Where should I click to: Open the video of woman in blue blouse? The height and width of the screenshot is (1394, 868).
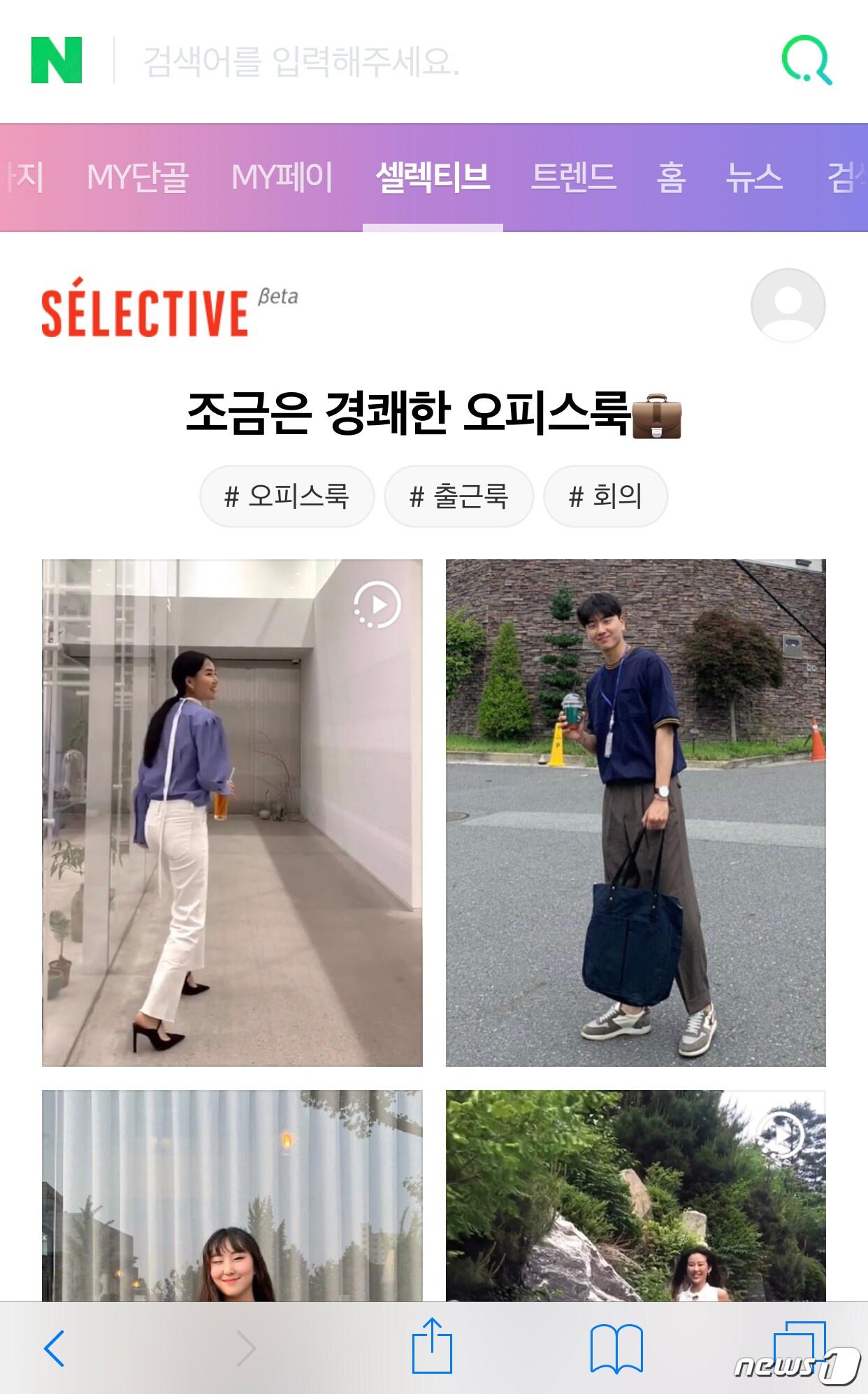coord(232,812)
